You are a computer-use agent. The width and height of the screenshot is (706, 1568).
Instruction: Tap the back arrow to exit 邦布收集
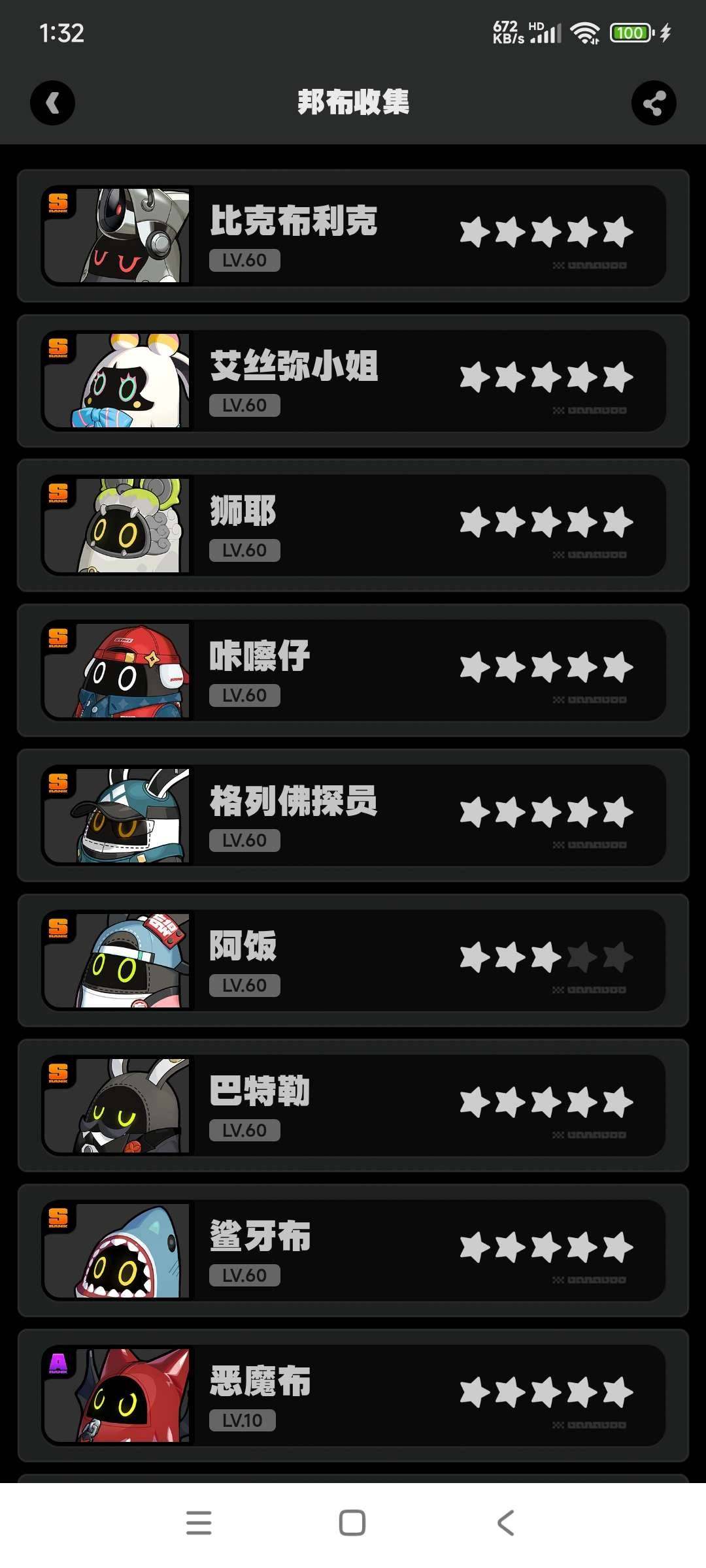click(53, 103)
